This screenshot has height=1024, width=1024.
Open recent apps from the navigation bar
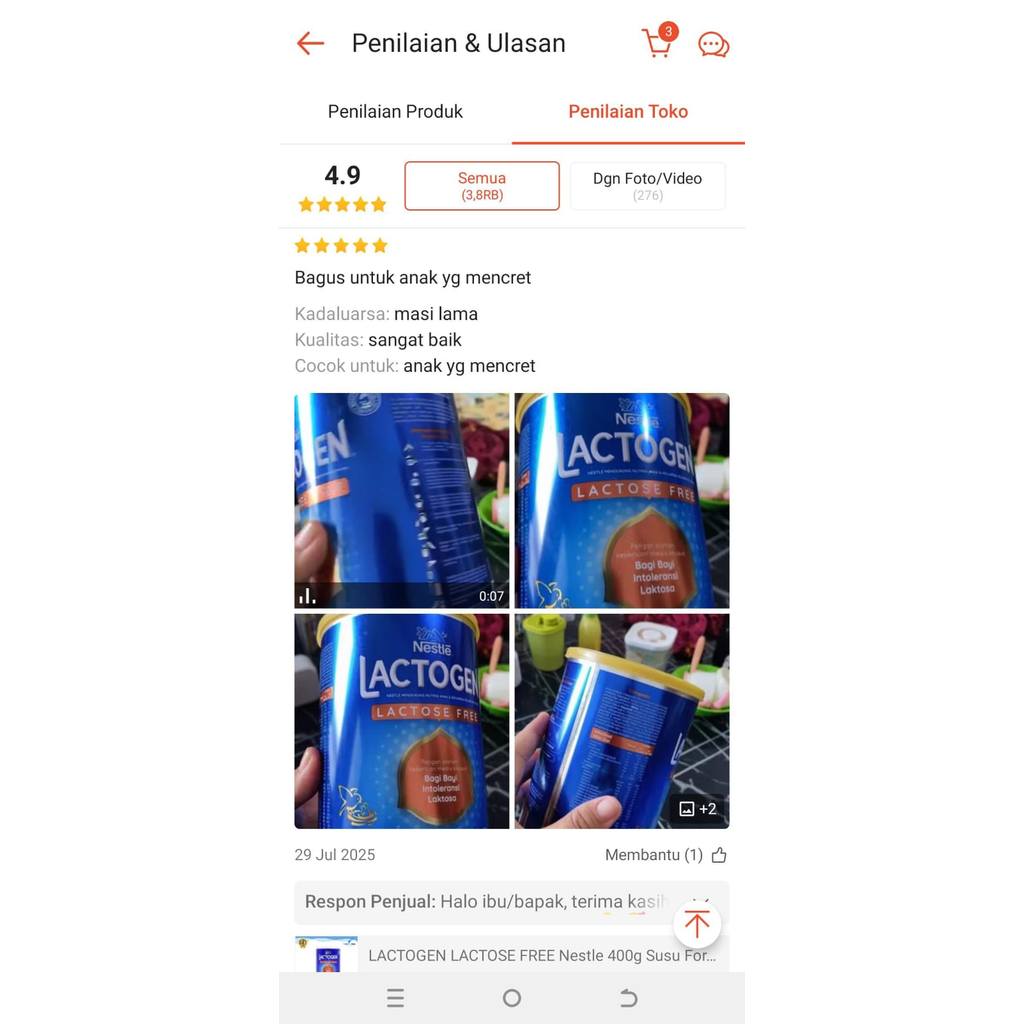click(395, 998)
